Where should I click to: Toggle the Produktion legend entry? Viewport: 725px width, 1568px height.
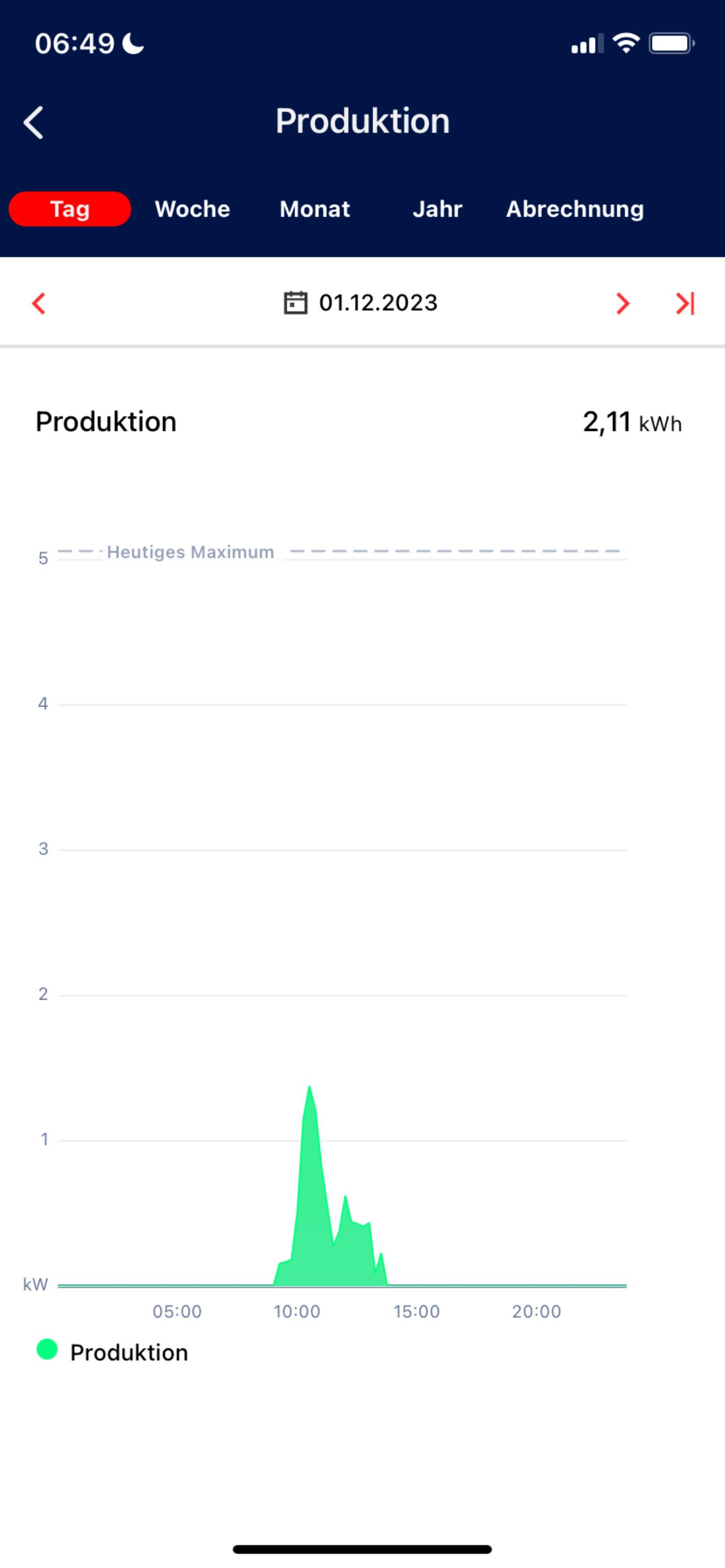113,1352
